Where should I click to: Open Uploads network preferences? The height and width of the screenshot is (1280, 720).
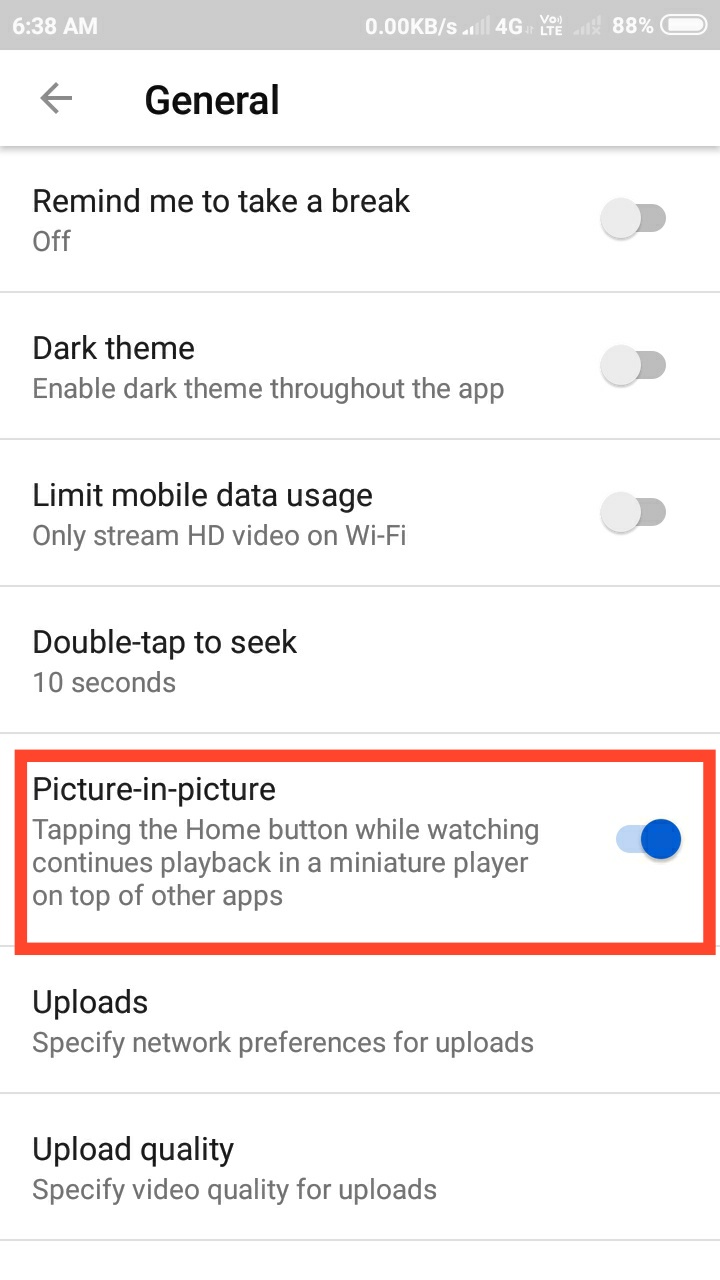(x=283, y=1020)
